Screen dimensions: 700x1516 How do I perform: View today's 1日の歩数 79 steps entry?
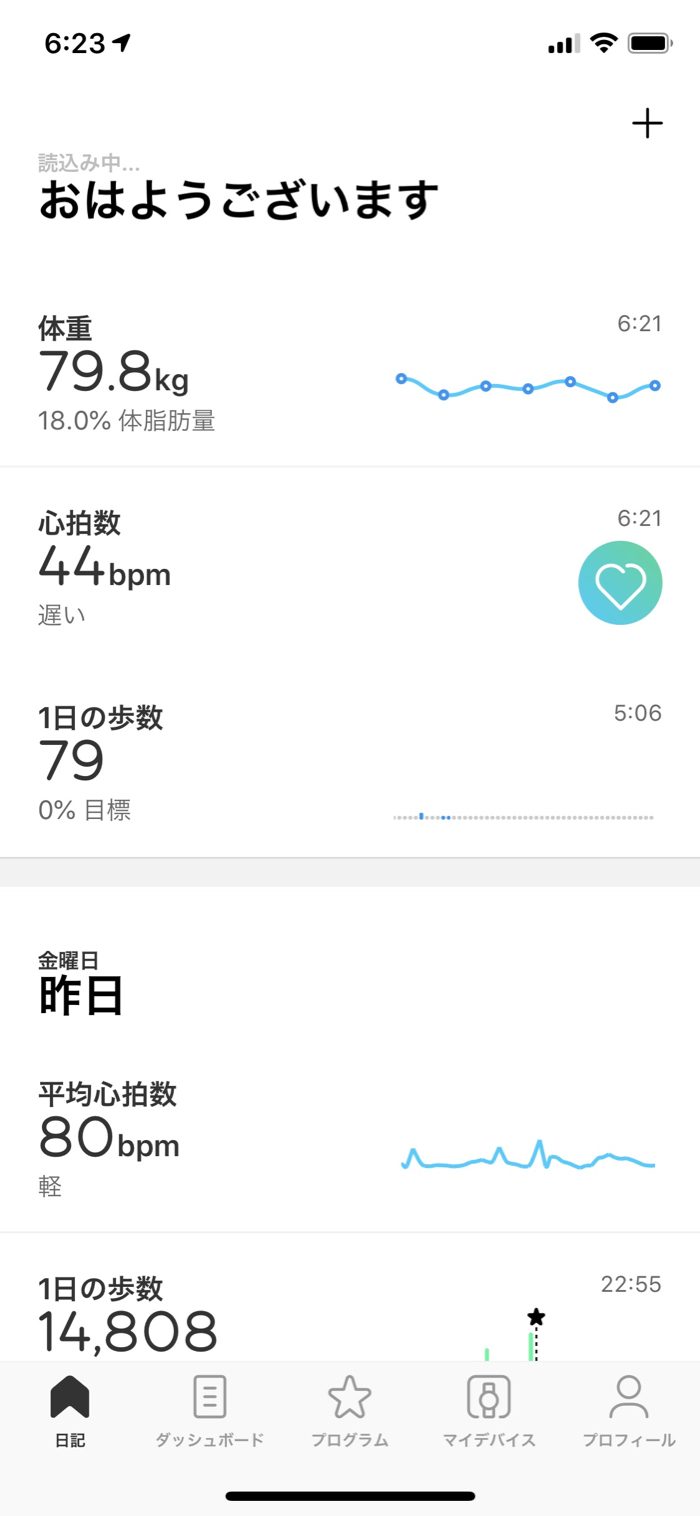349,762
